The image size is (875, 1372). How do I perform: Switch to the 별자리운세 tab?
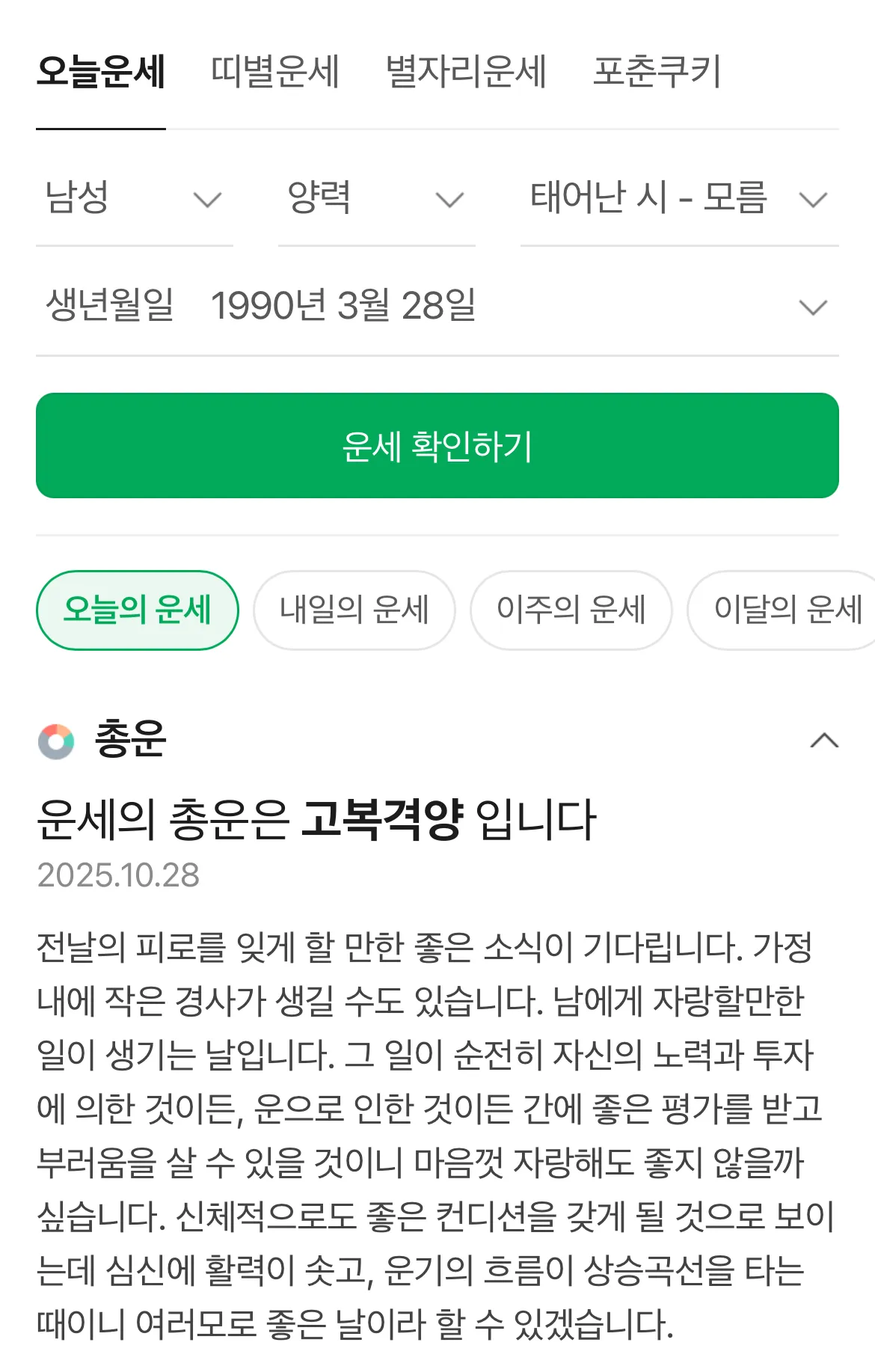click(x=465, y=72)
